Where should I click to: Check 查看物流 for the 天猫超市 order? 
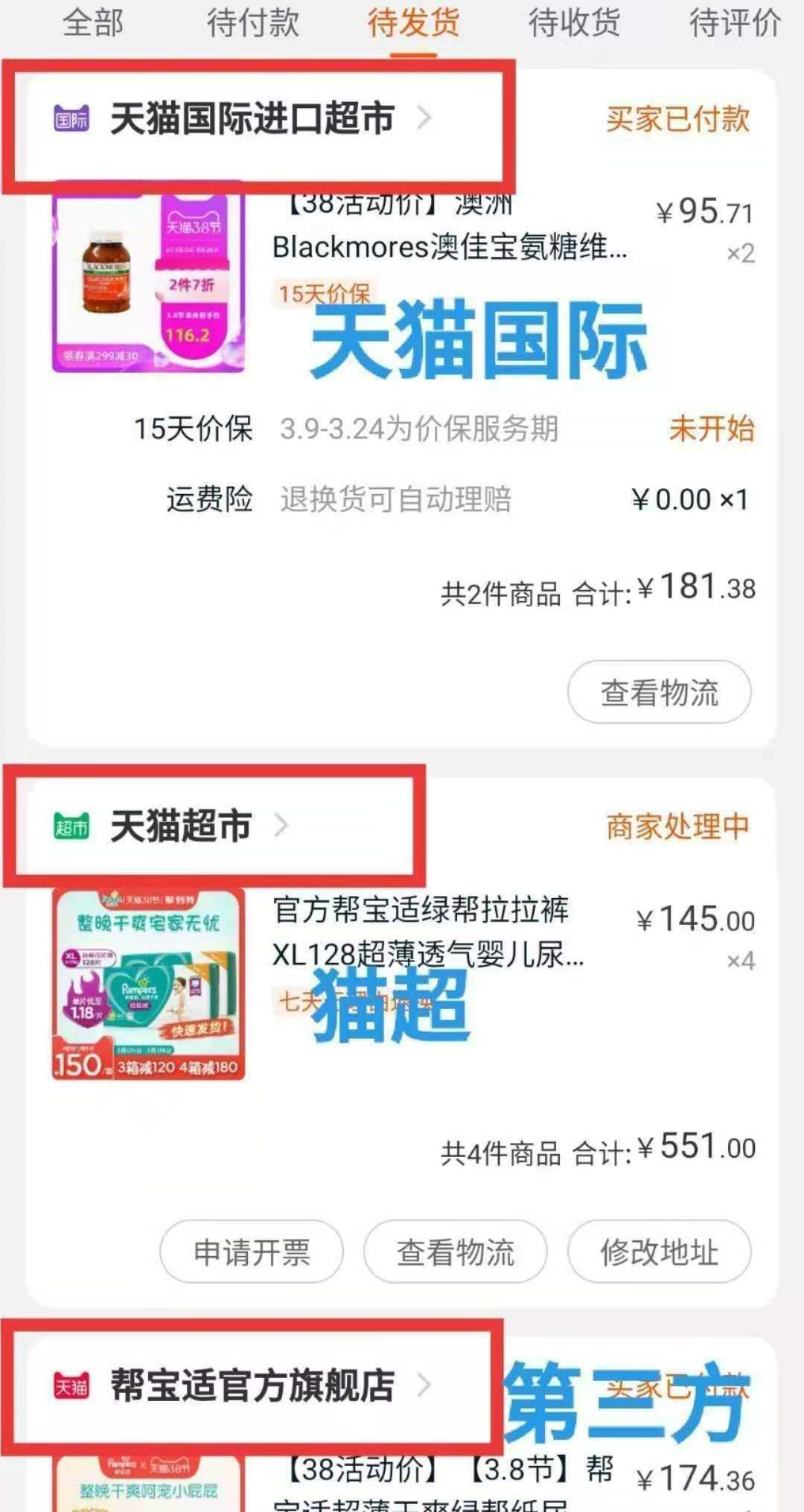tap(456, 1252)
